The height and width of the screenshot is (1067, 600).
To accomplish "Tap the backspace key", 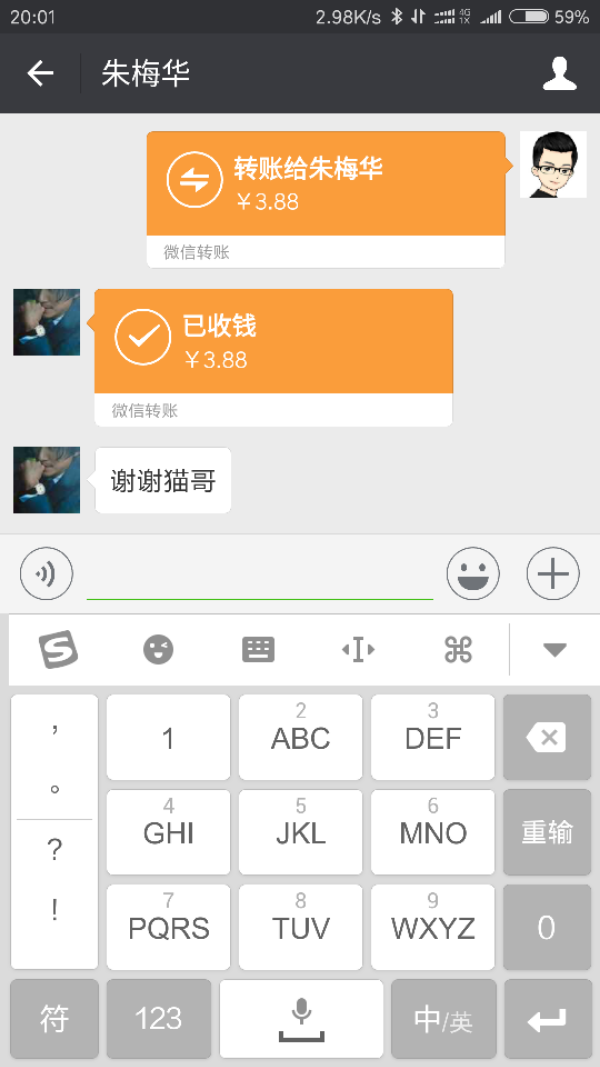I will click(547, 738).
